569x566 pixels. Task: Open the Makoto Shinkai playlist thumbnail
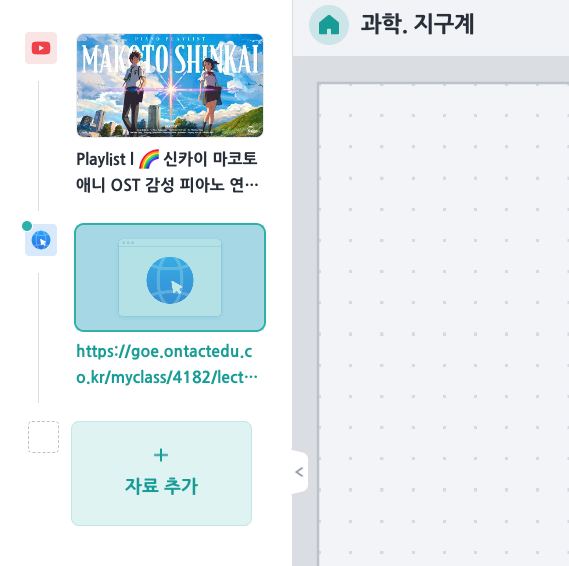coord(170,85)
